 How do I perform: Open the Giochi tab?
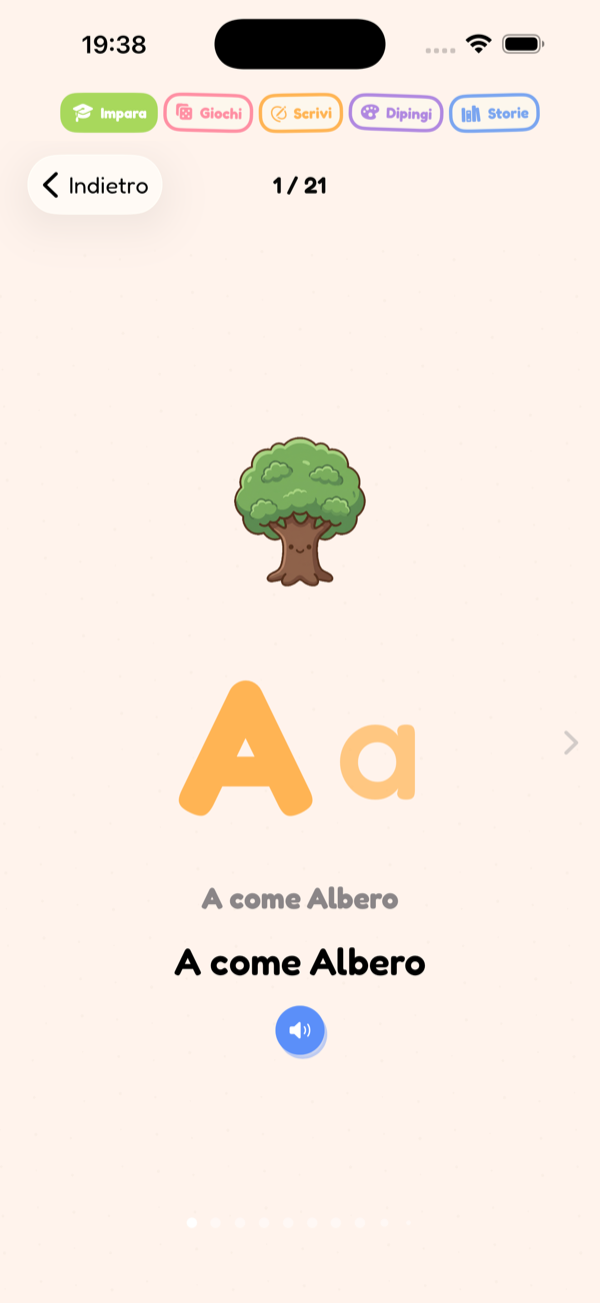coord(208,113)
